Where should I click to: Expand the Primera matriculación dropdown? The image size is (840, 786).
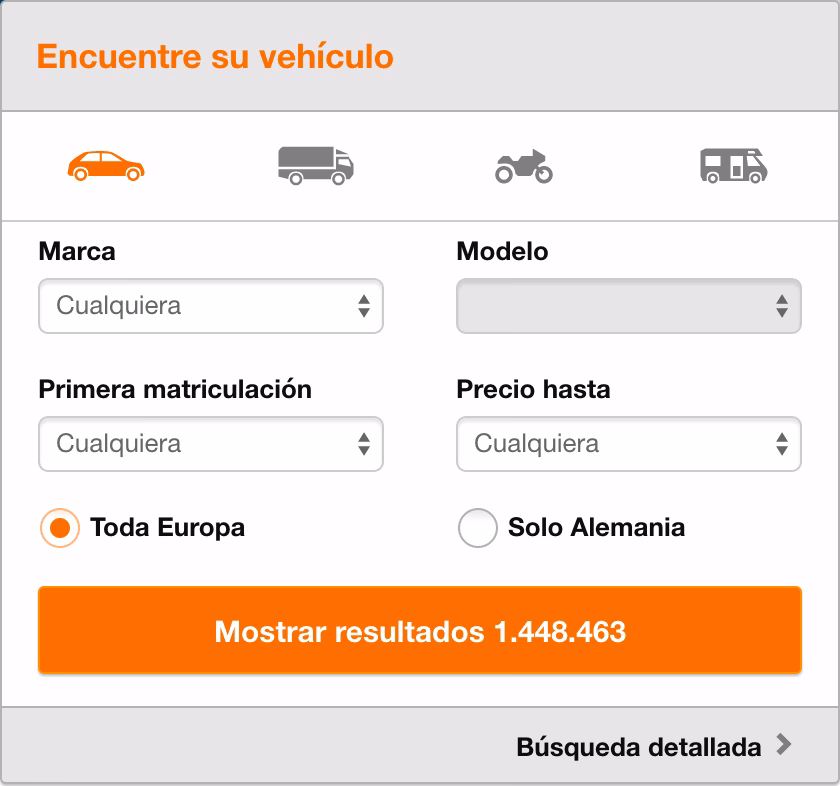coord(211,444)
